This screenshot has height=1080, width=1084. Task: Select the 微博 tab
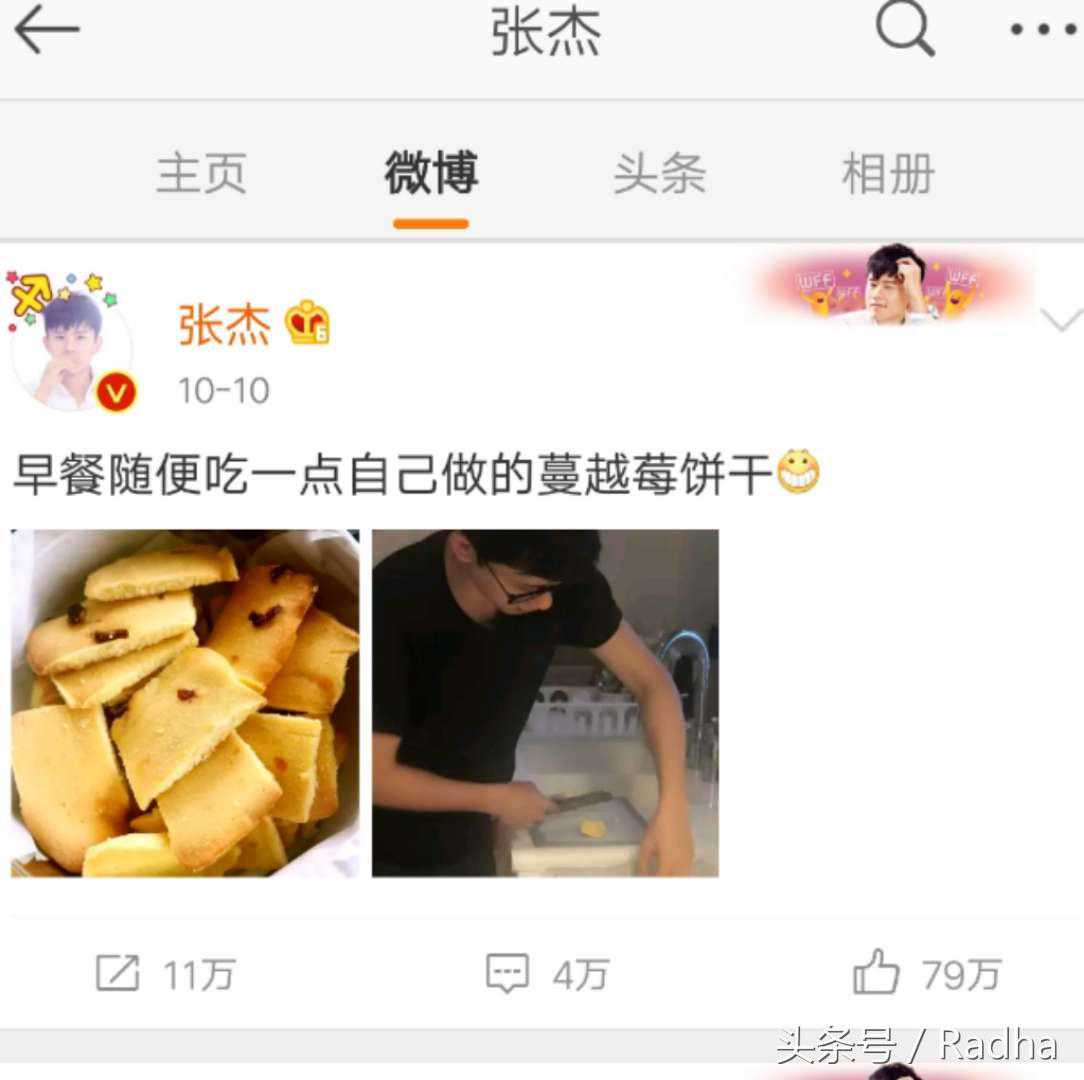click(x=431, y=174)
